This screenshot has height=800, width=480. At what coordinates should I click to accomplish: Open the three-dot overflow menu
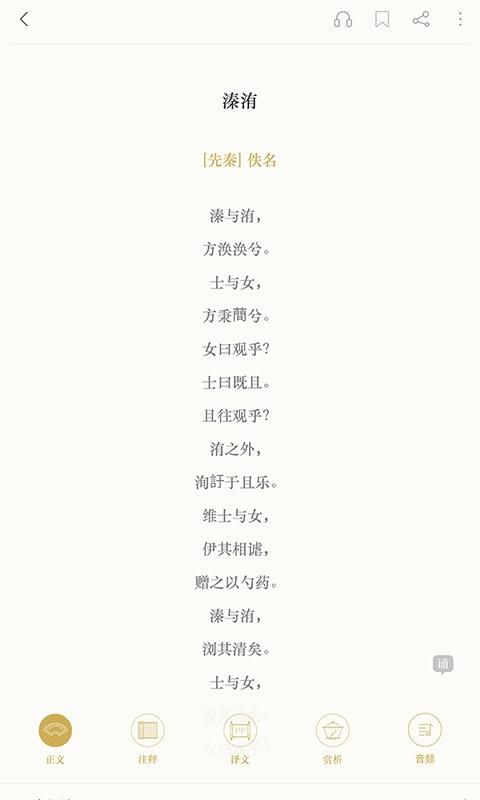tap(460, 19)
